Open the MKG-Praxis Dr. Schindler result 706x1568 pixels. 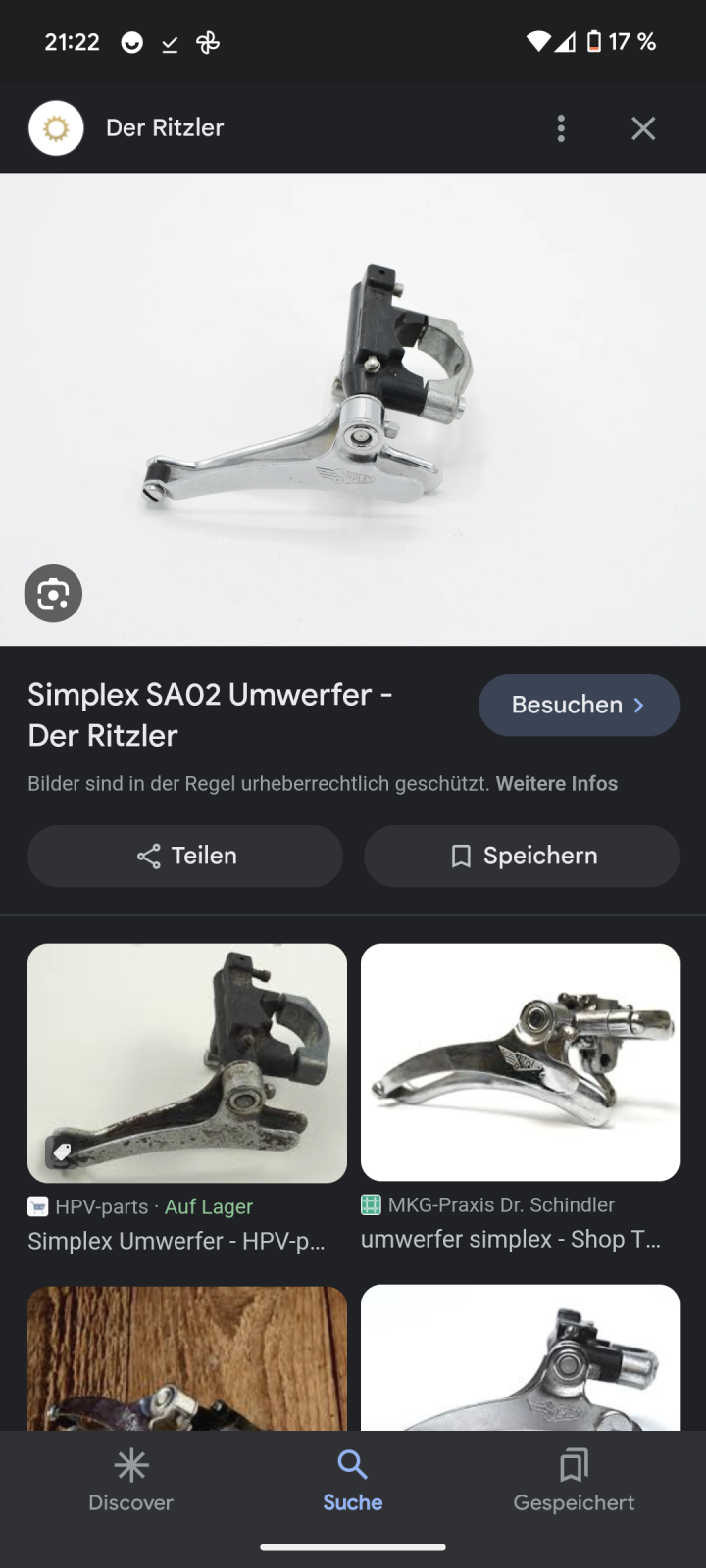[x=520, y=1063]
